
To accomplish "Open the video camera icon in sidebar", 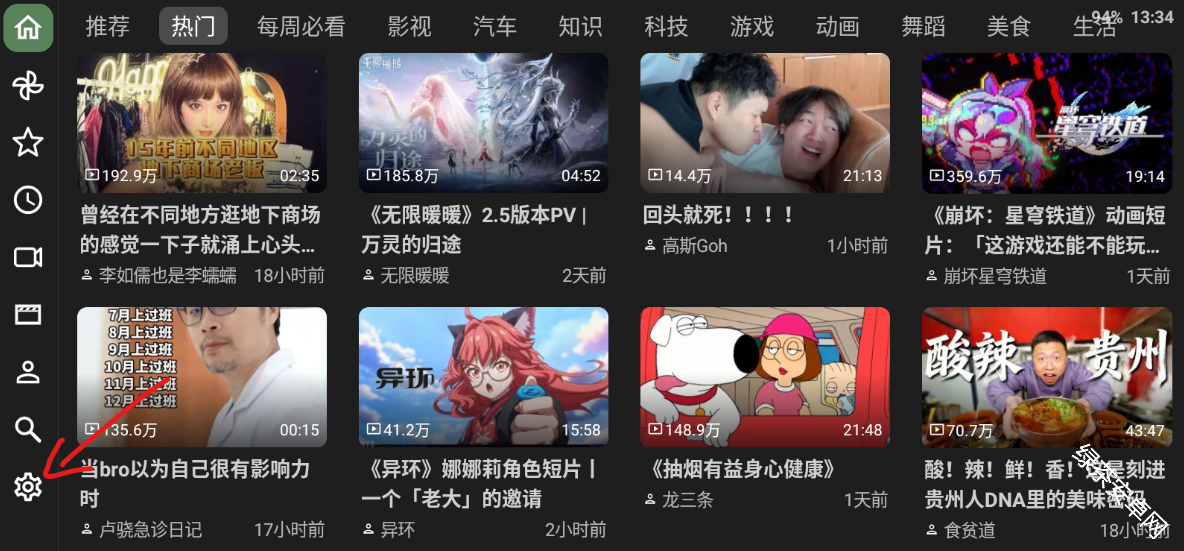I will tap(28, 258).
